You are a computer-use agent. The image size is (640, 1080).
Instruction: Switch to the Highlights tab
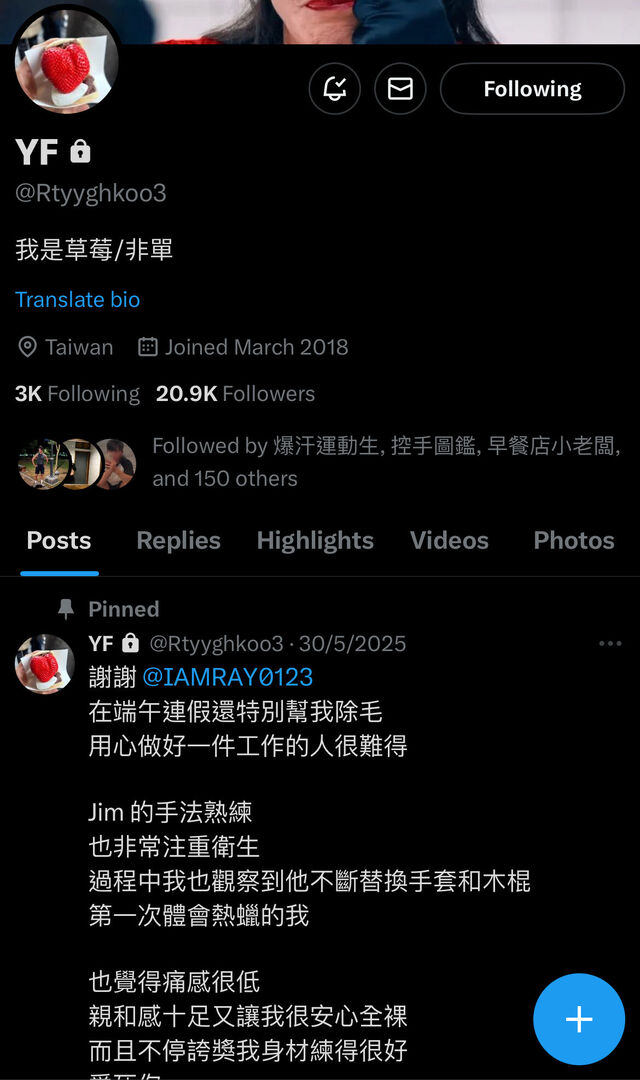pos(315,541)
